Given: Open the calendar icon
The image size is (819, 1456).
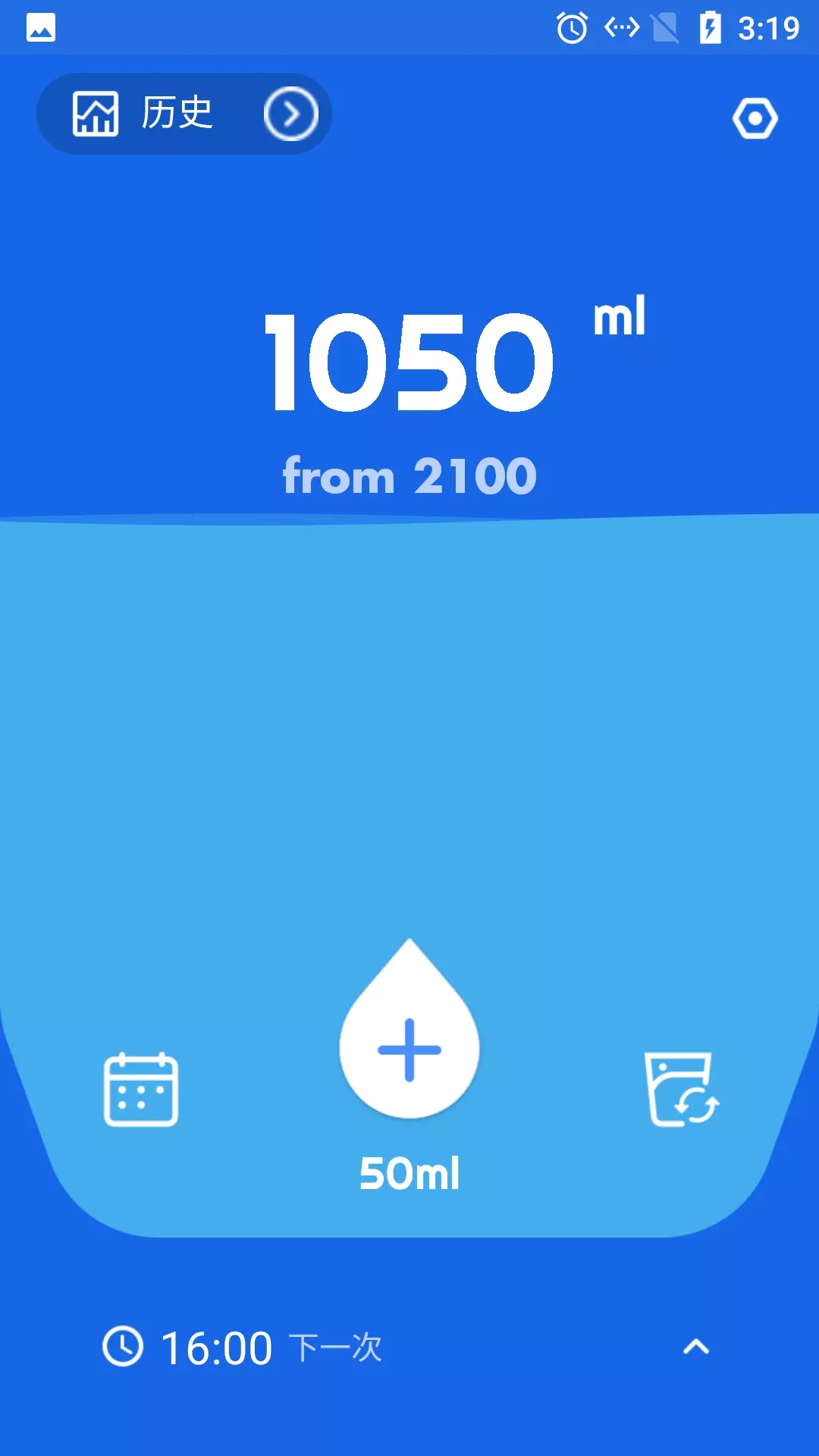Looking at the screenshot, I should click(x=141, y=1090).
